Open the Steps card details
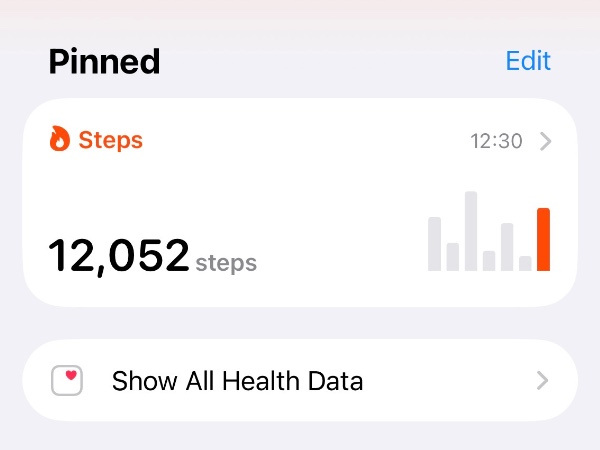The image size is (600, 450). tap(300, 202)
